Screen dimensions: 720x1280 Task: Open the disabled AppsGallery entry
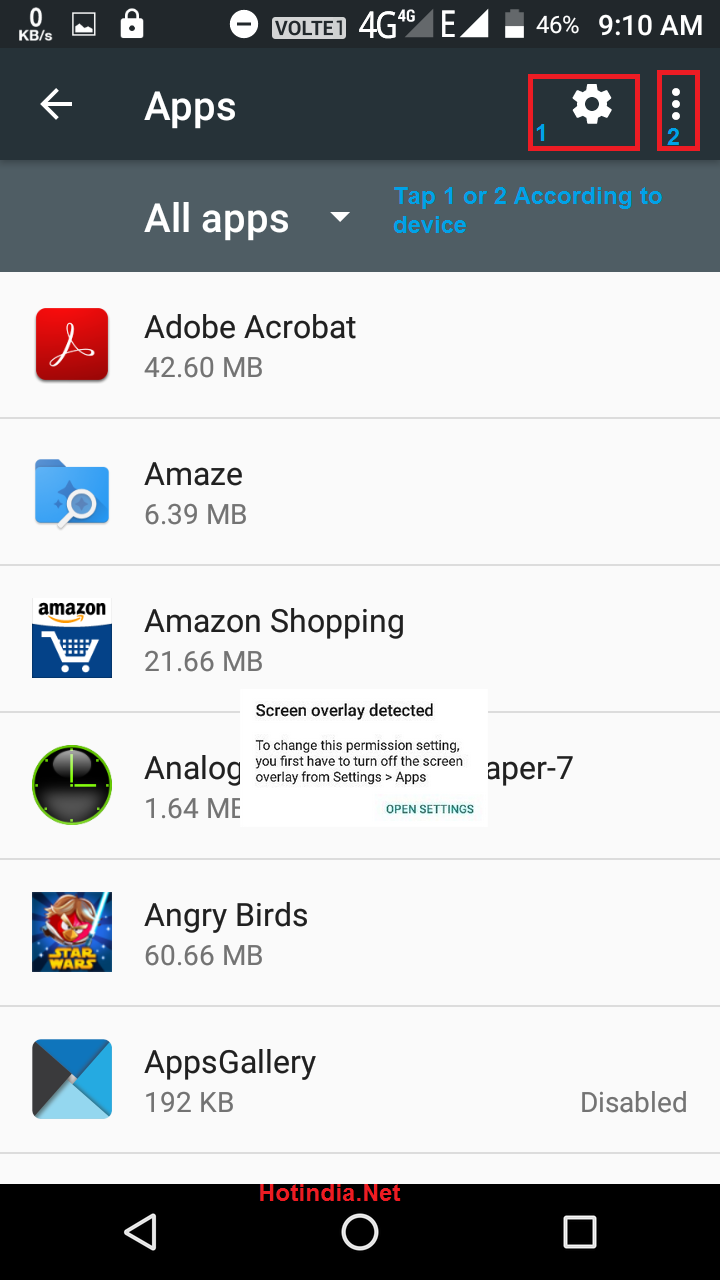(230, 1080)
